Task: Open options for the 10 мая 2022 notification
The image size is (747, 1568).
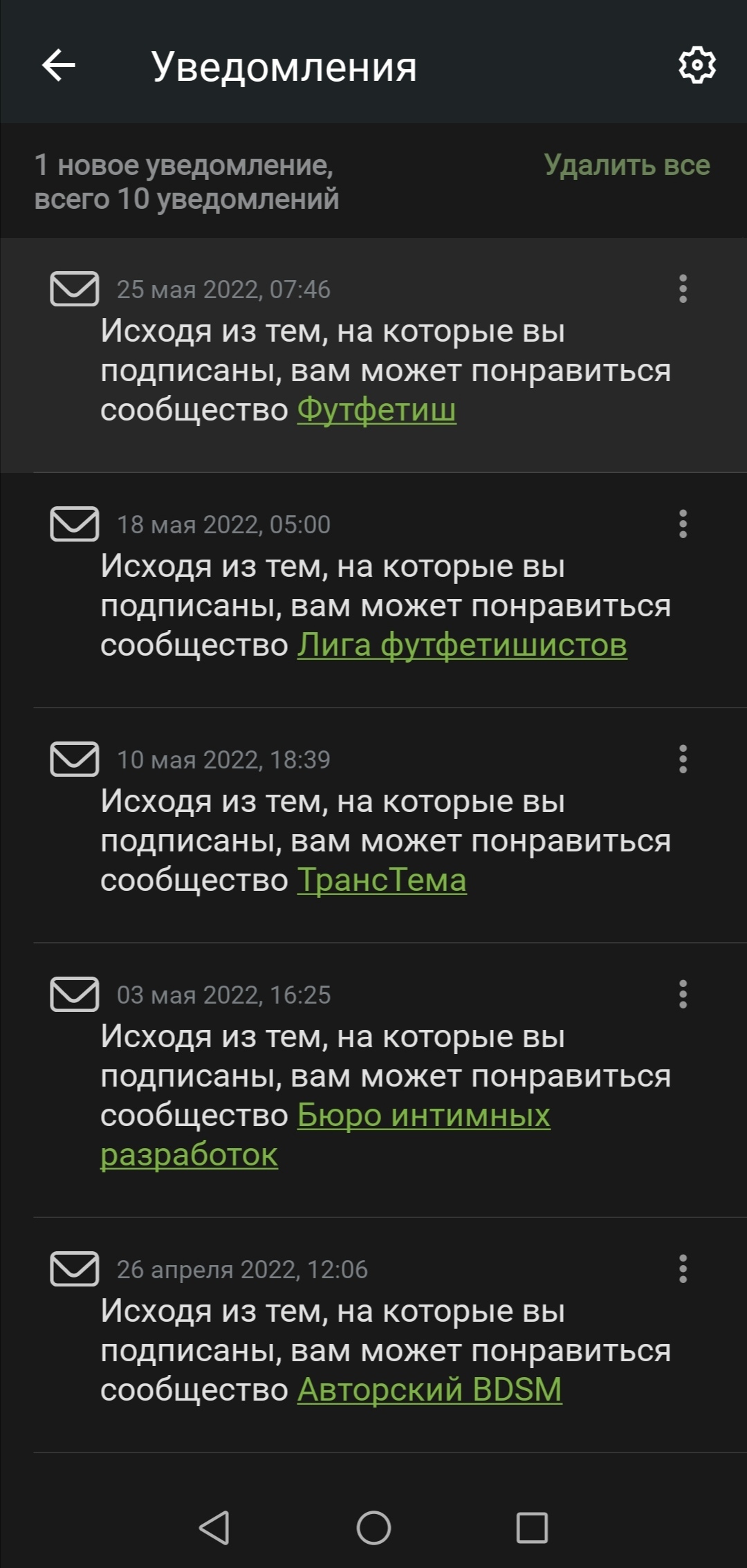Action: coord(683,759)
